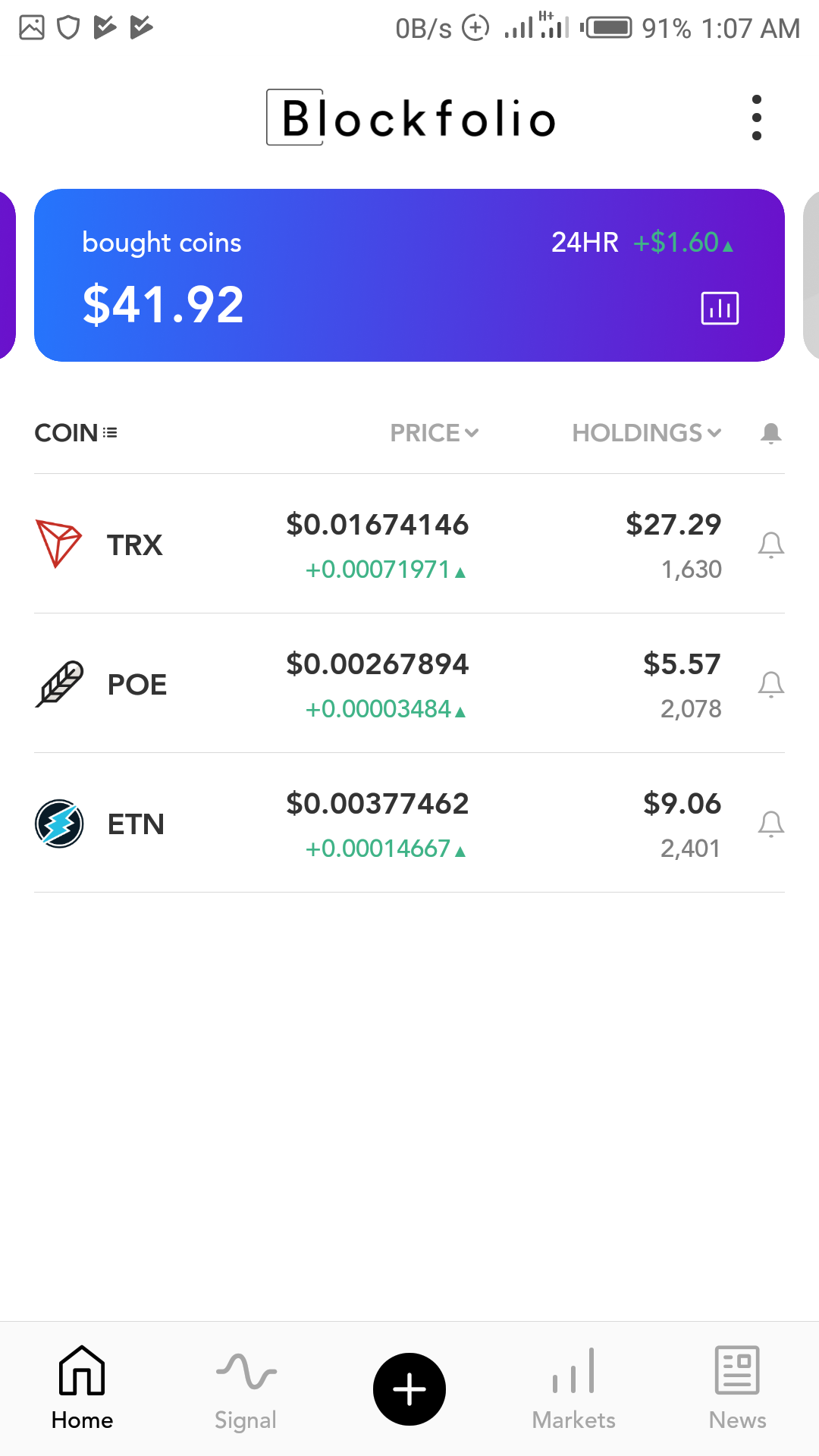Screen dimensions: 819x1456
Task: Expand the HOLDINGS column dropdown
Action: pyautogui.click(x=647, y=433)
